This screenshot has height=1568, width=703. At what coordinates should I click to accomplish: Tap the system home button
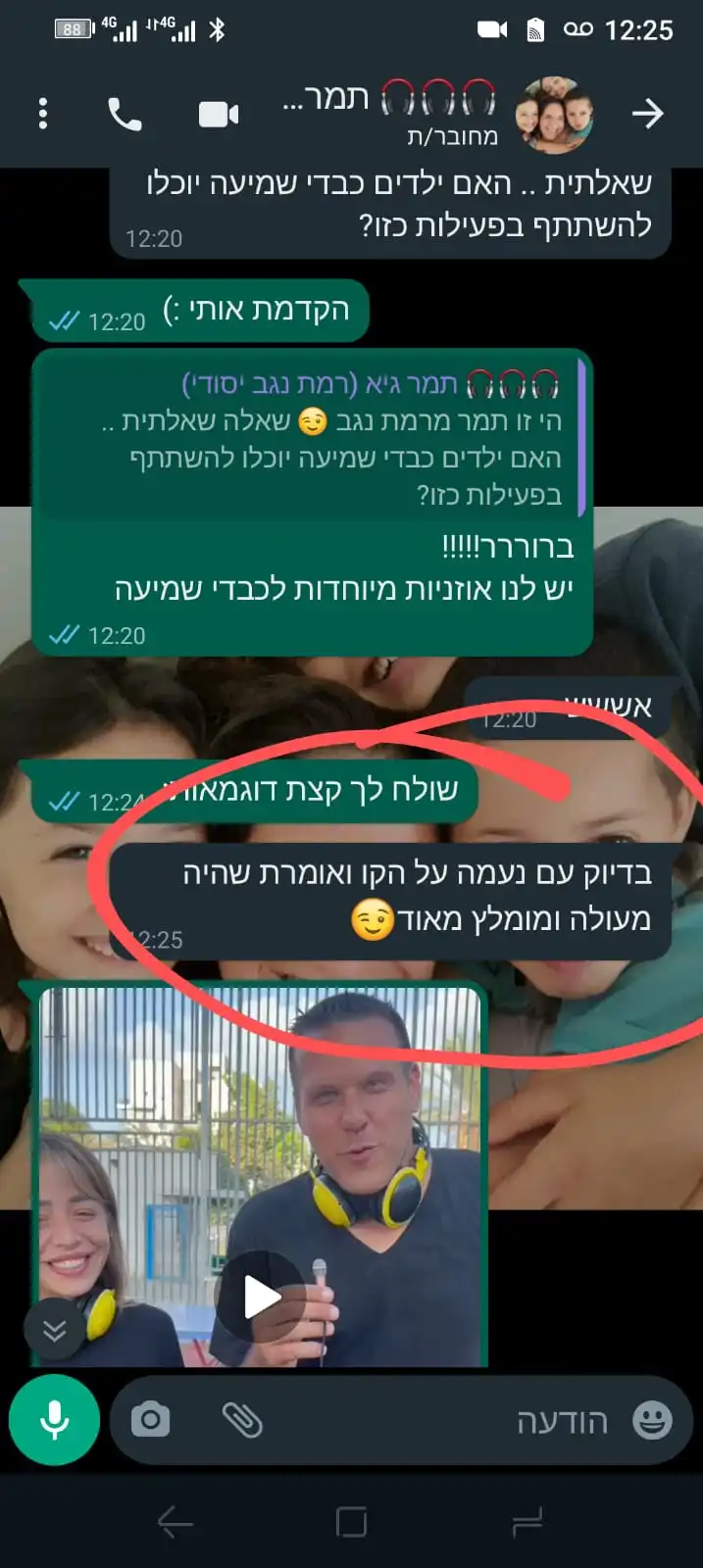tap(351, 1522)
